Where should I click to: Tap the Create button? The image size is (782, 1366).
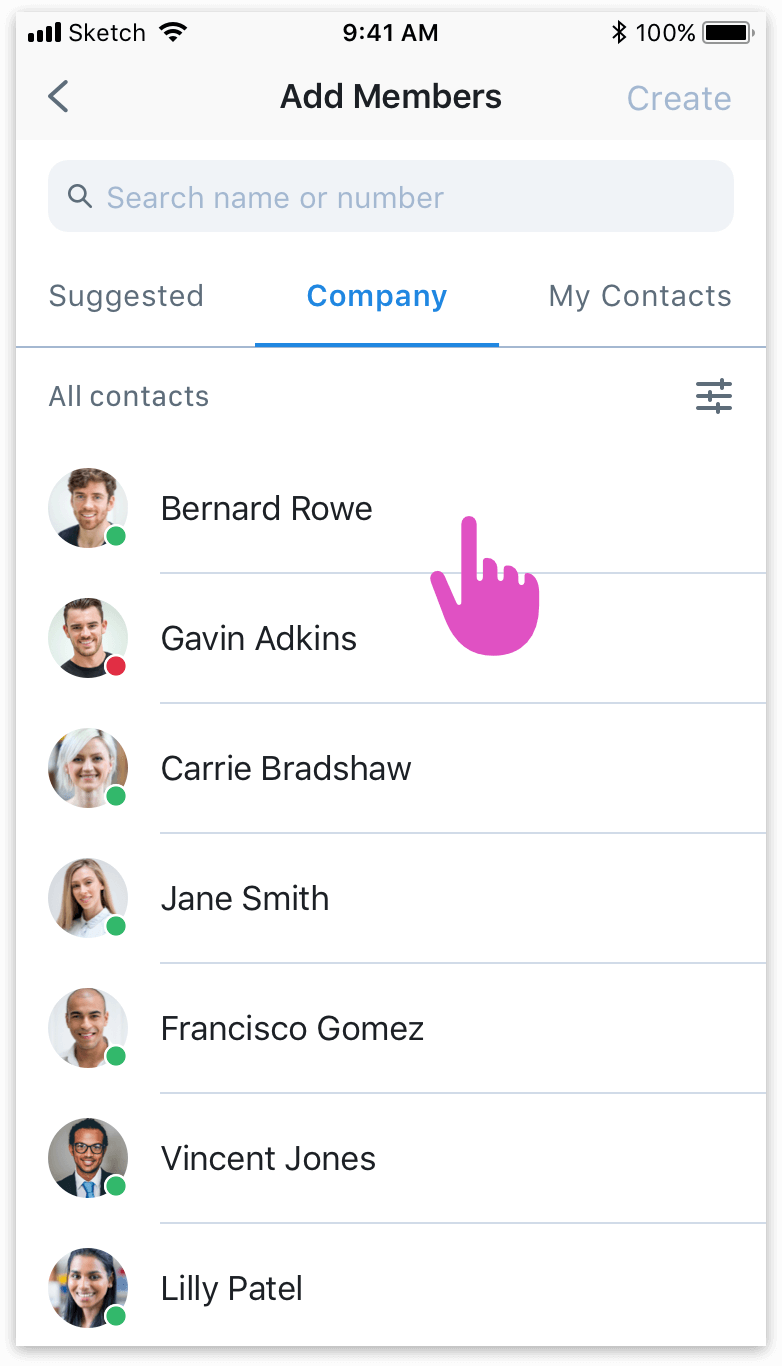678,98
